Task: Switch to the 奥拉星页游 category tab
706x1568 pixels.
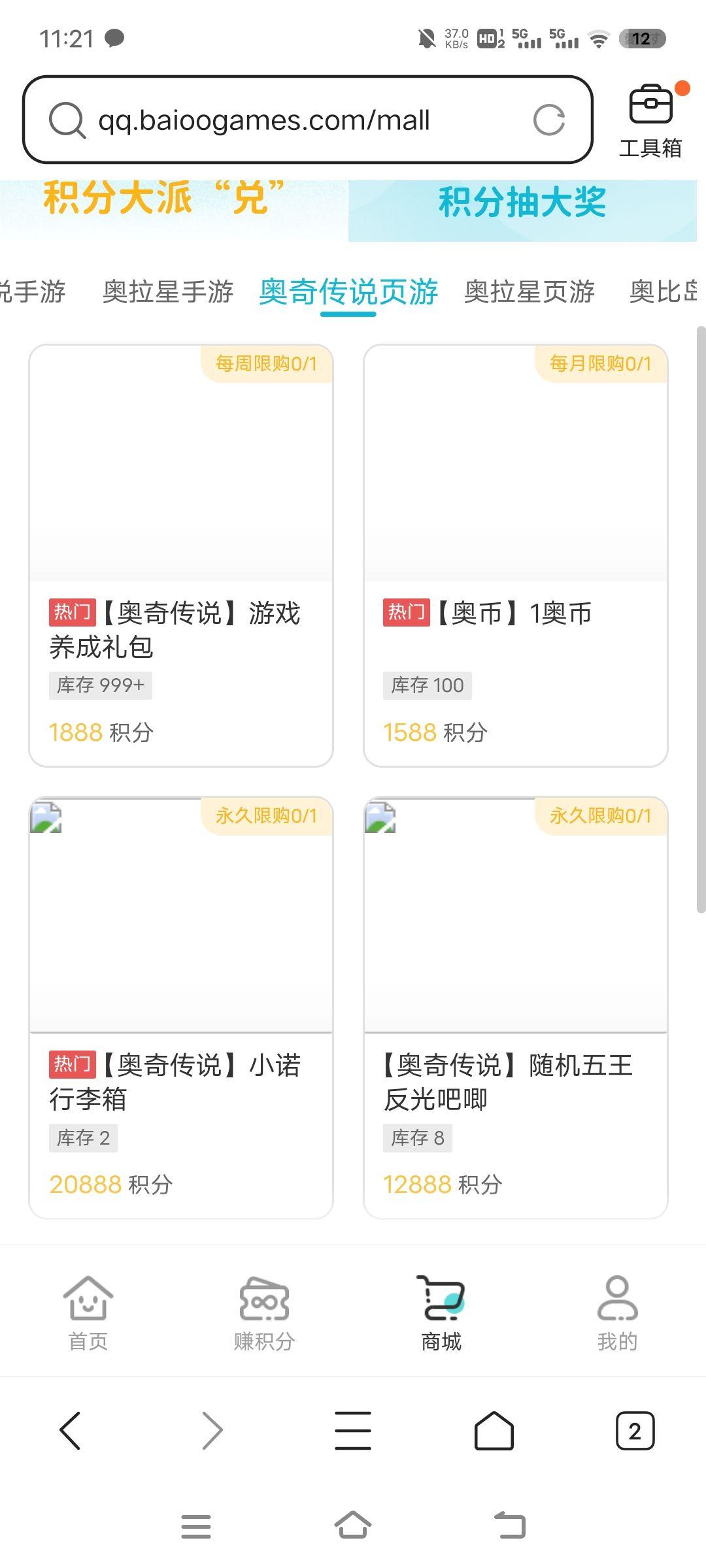Action: 529,291
